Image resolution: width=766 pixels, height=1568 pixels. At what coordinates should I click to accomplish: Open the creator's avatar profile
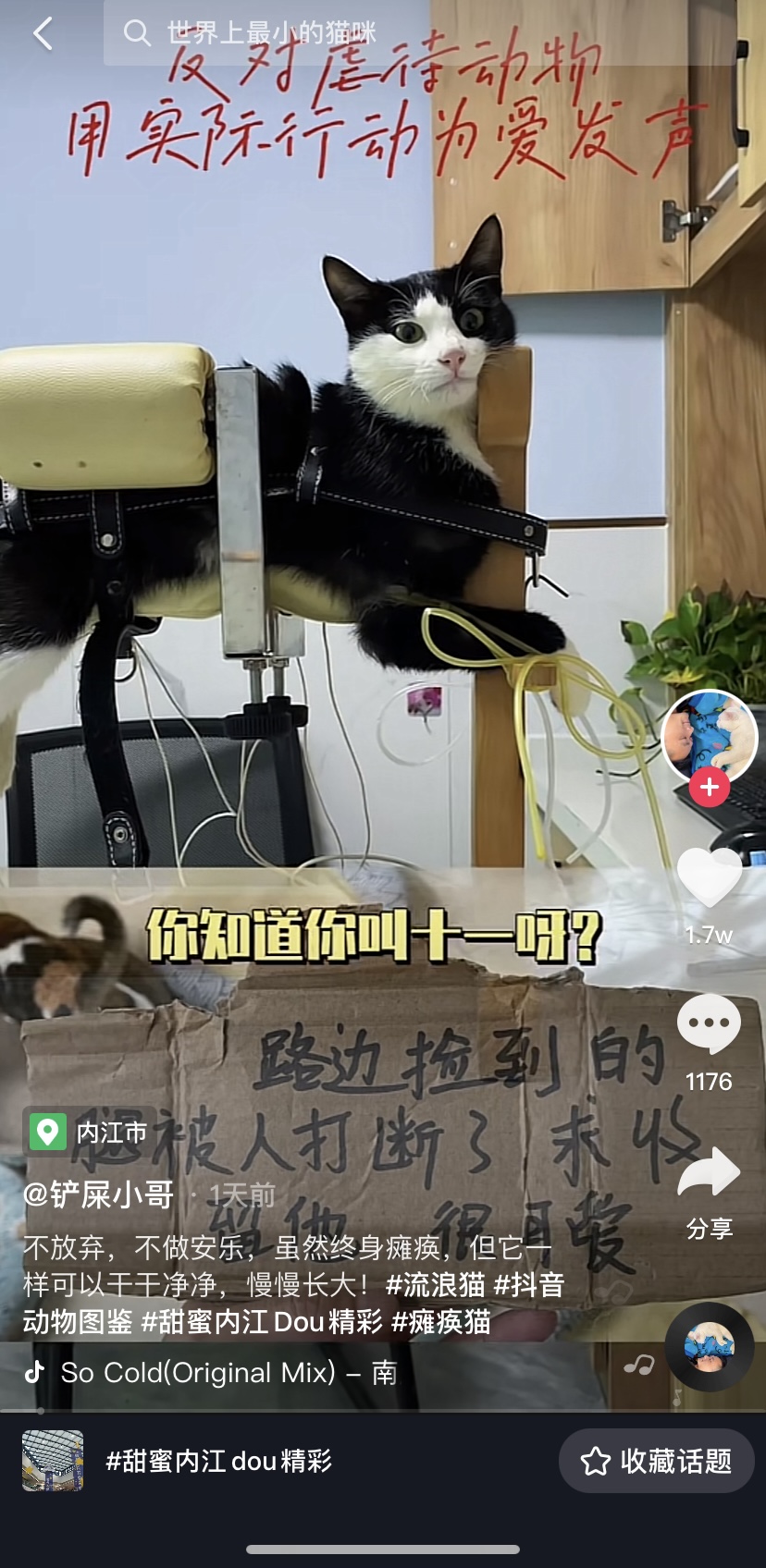coord(709,737)
